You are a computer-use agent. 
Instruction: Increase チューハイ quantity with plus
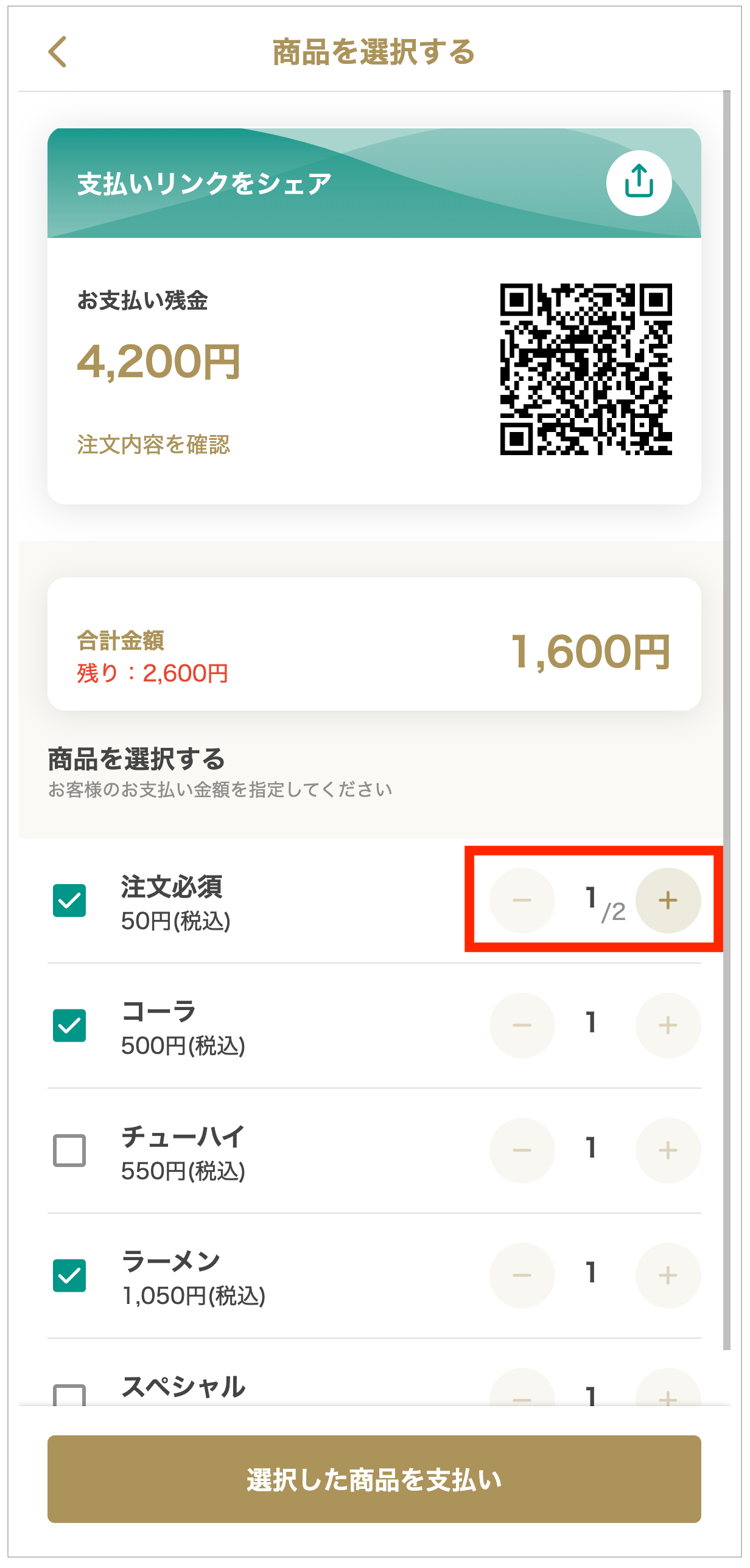(668, 1150)
